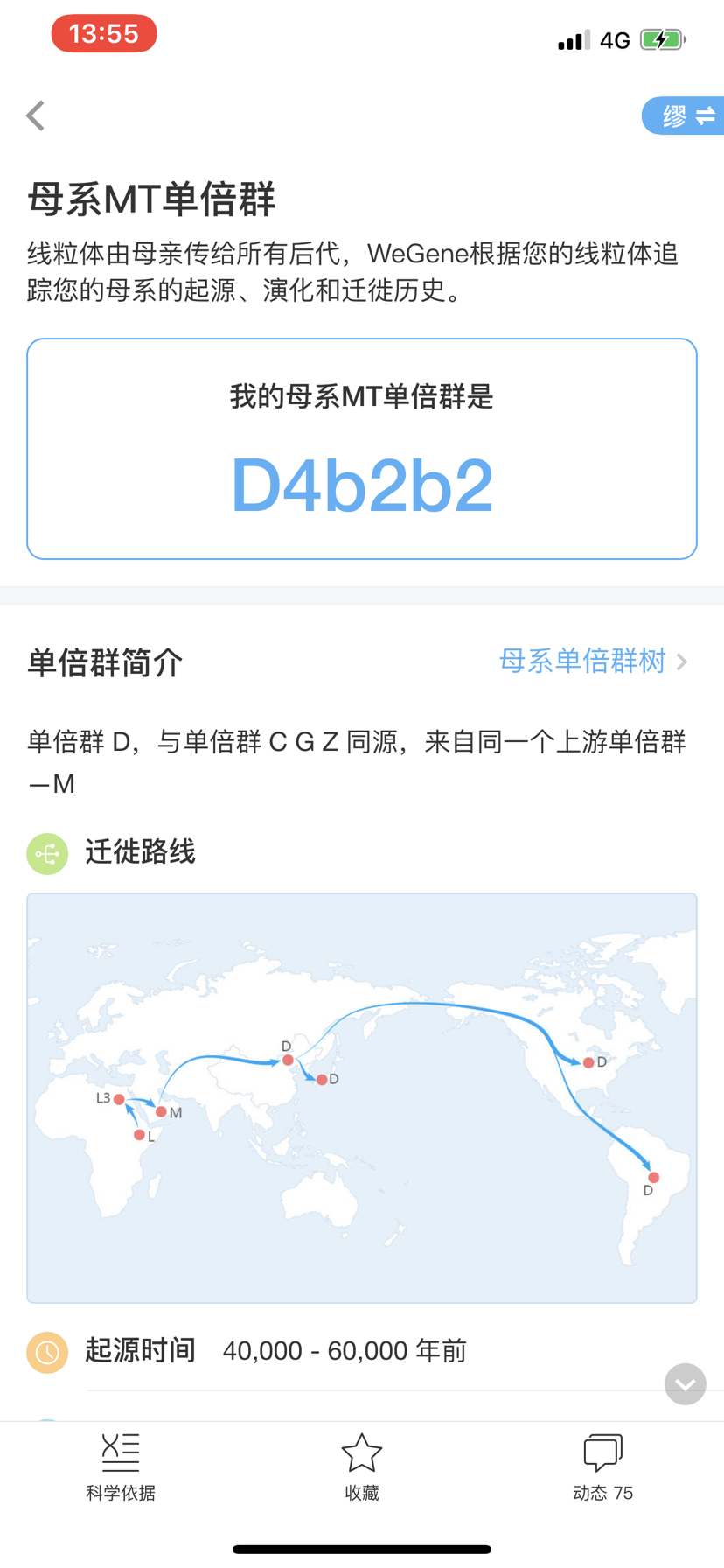Go back using the top-left arrow
Image resolution: width=724 pixels, height=1568 pixels.
tap(36, 115)
